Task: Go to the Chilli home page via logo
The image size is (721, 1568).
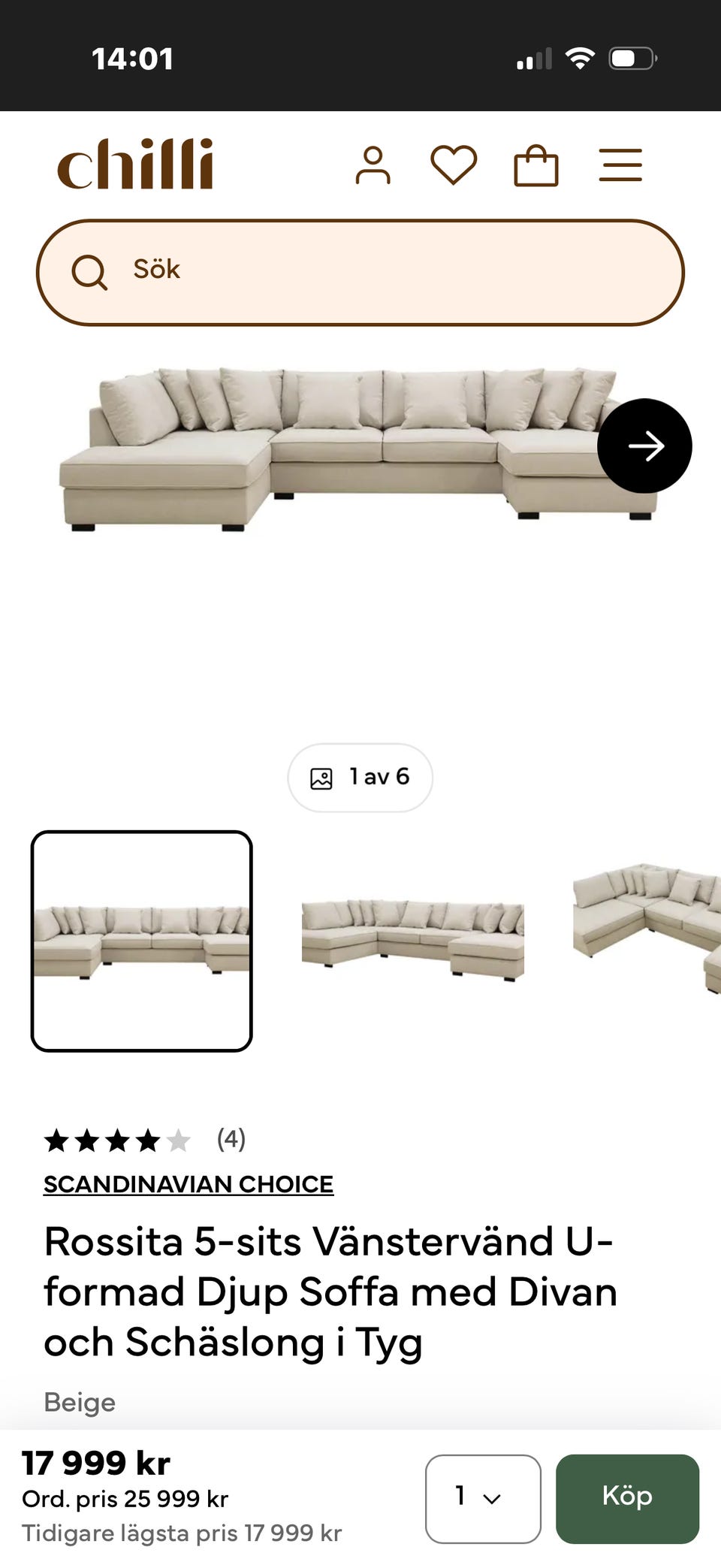Action: pos(135,164)
